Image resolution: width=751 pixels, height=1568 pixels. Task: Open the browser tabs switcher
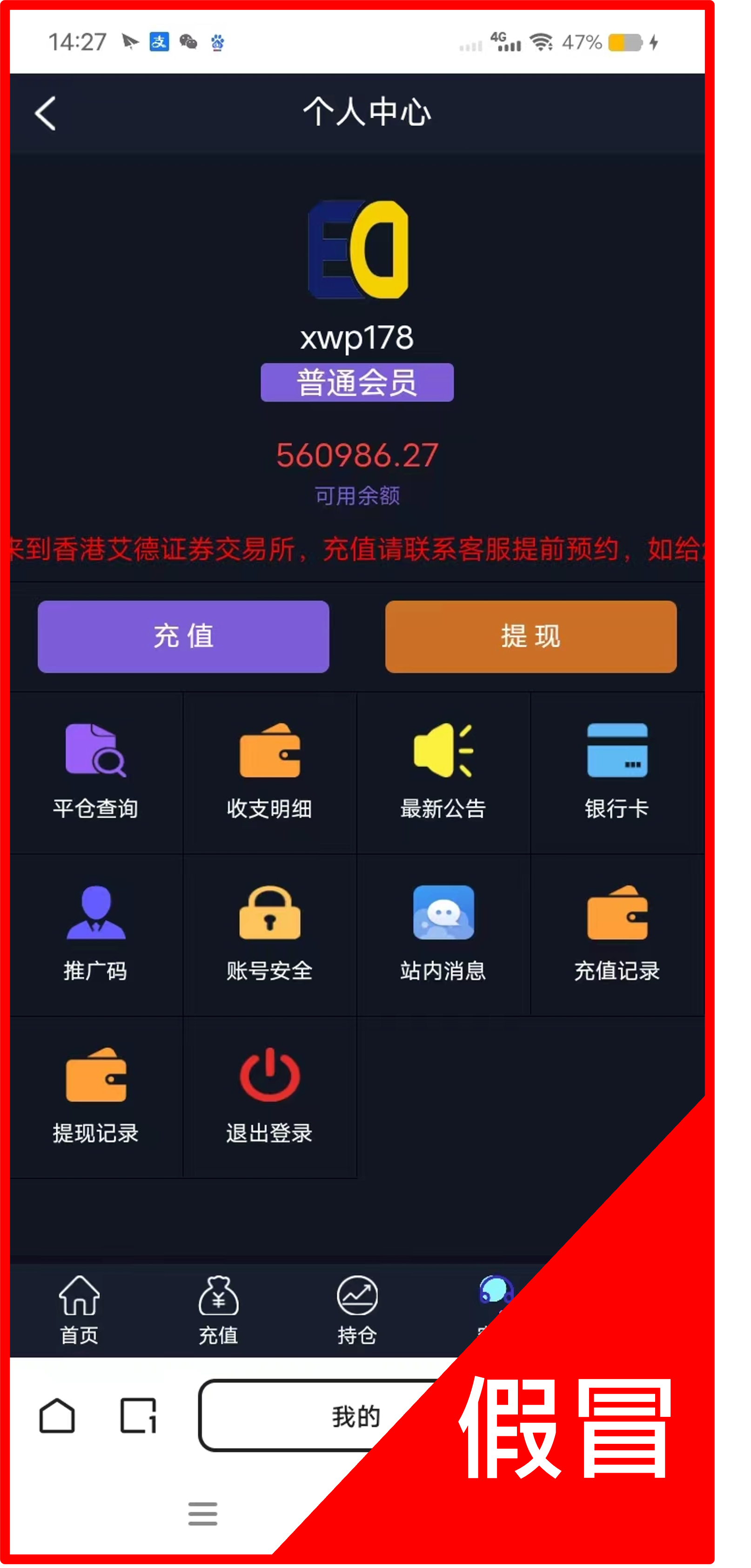(138, 1415)
